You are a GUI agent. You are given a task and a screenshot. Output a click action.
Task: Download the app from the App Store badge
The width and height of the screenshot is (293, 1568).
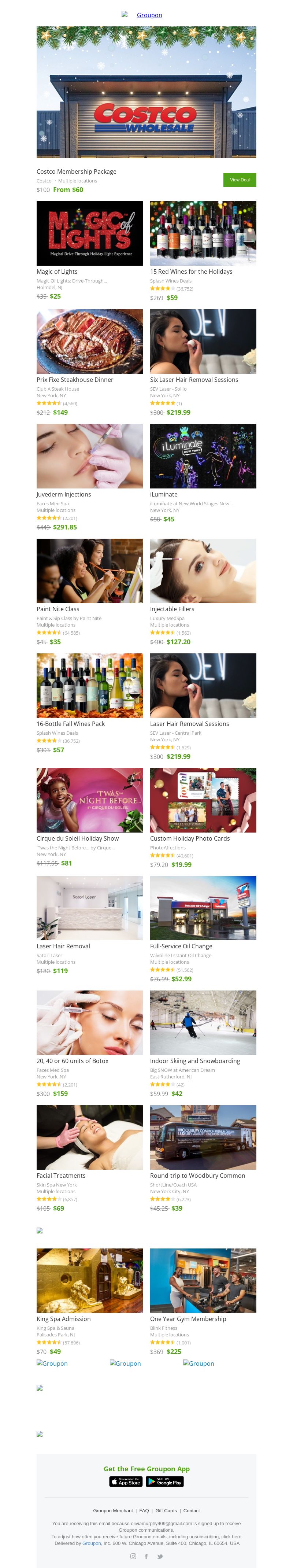[126, 1482]
